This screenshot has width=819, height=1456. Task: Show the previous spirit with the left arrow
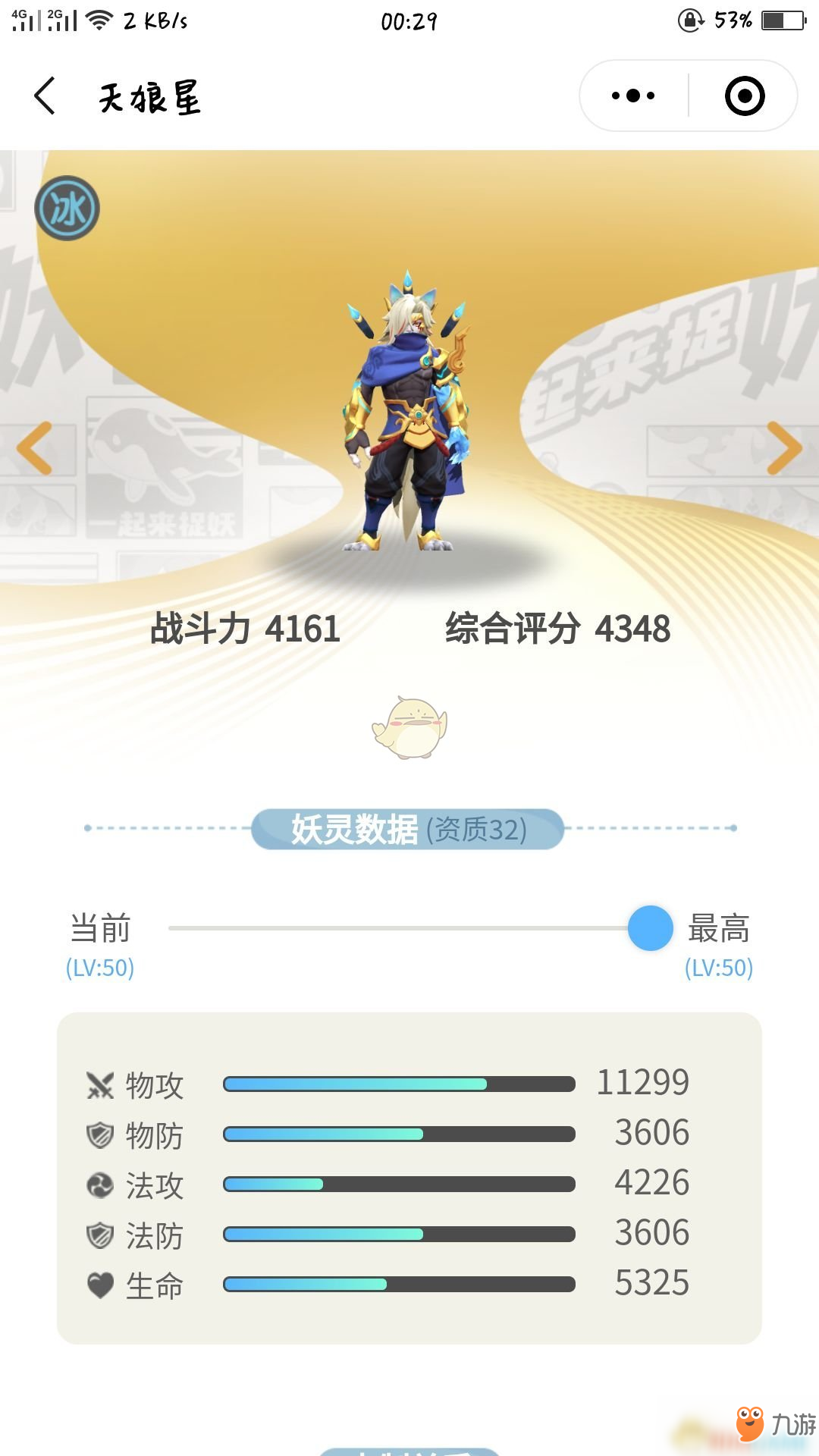[35, 448]
